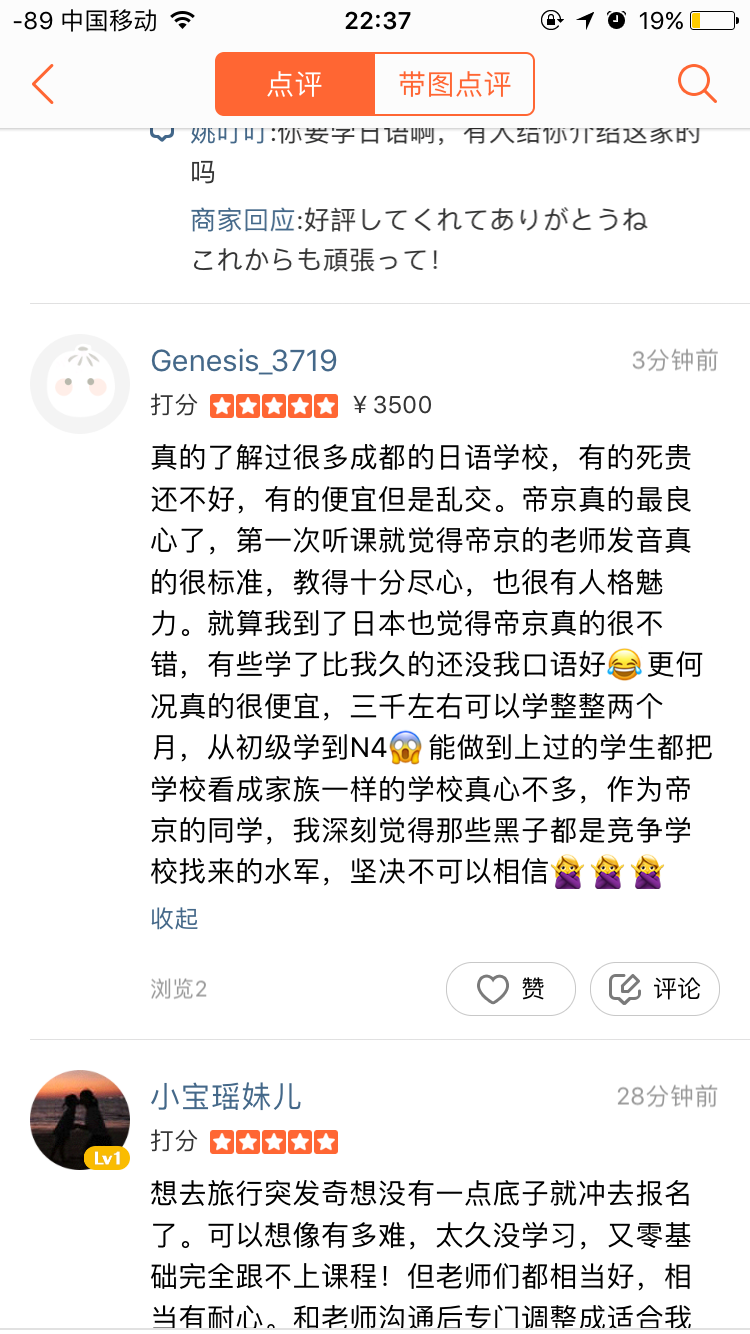Go back using the orange arrow
750x1334 pixels.
tap(42, 85)
